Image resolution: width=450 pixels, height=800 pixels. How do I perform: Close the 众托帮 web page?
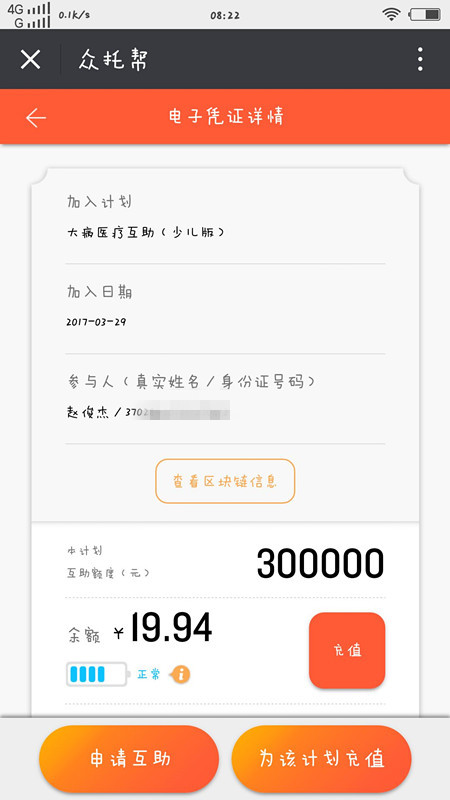30,60
